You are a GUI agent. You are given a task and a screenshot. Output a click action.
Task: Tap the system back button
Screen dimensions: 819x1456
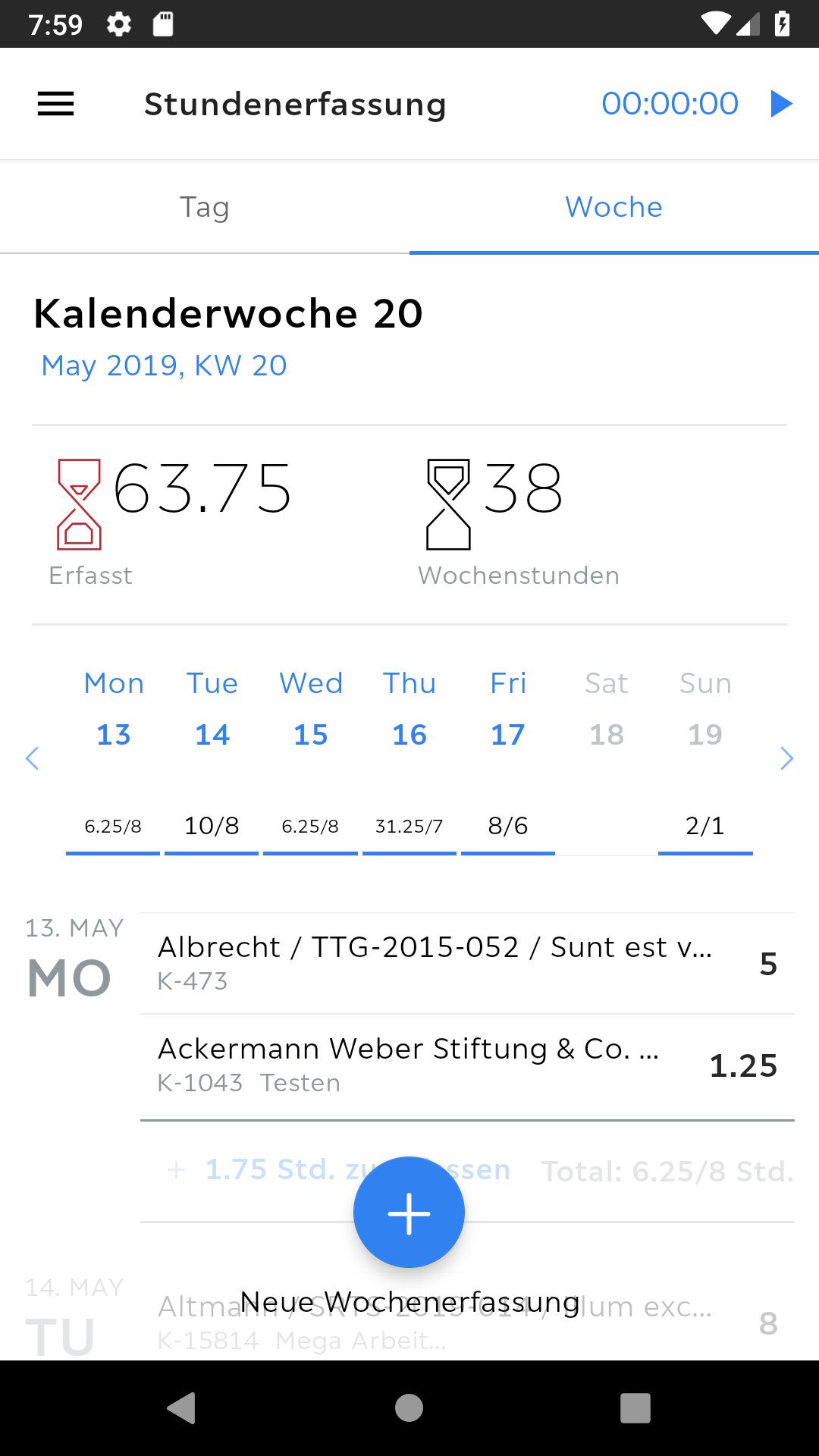click(182, 1408)
